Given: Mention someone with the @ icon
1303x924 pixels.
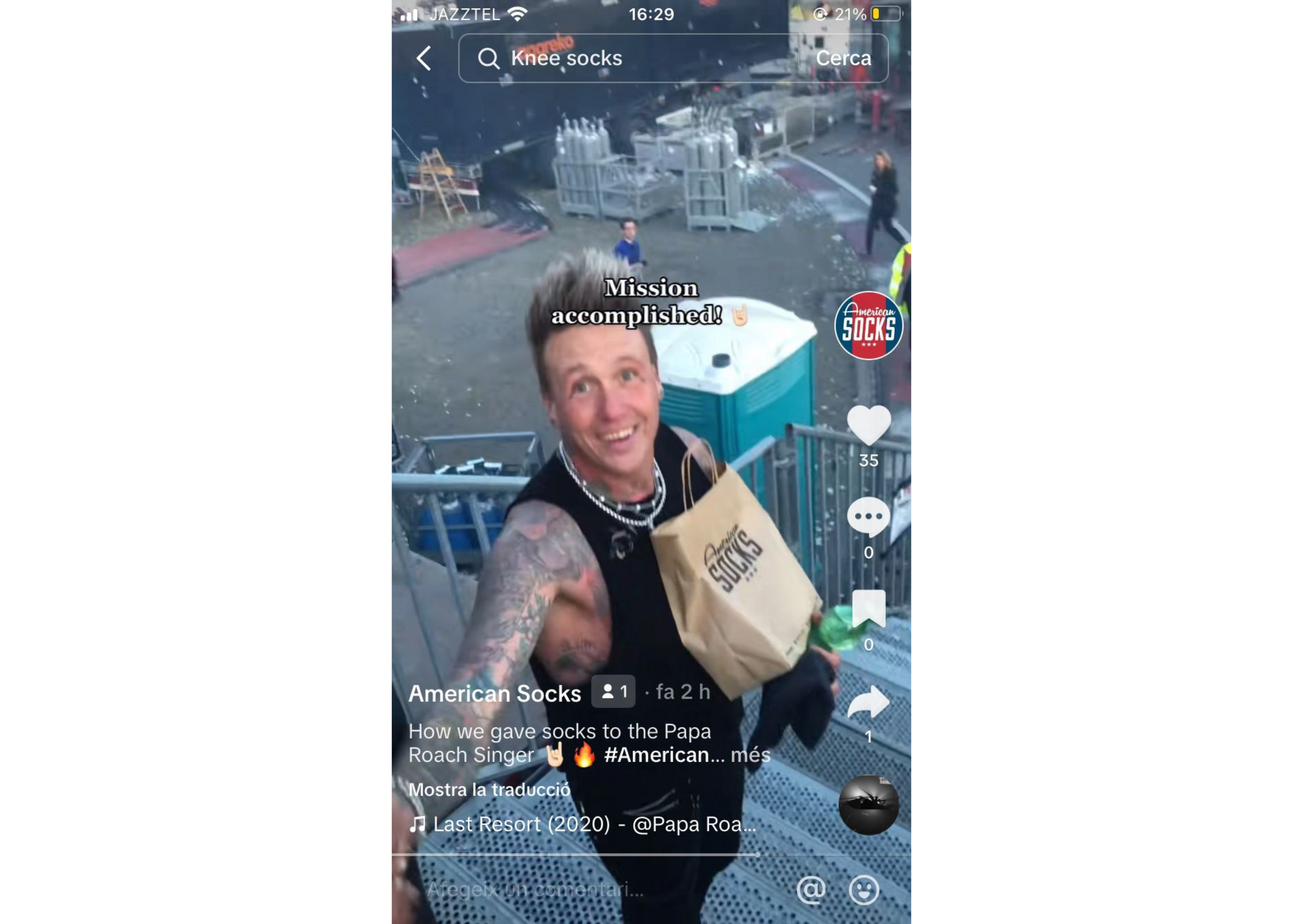Looking at the screenshot, I should pos(811,889).
